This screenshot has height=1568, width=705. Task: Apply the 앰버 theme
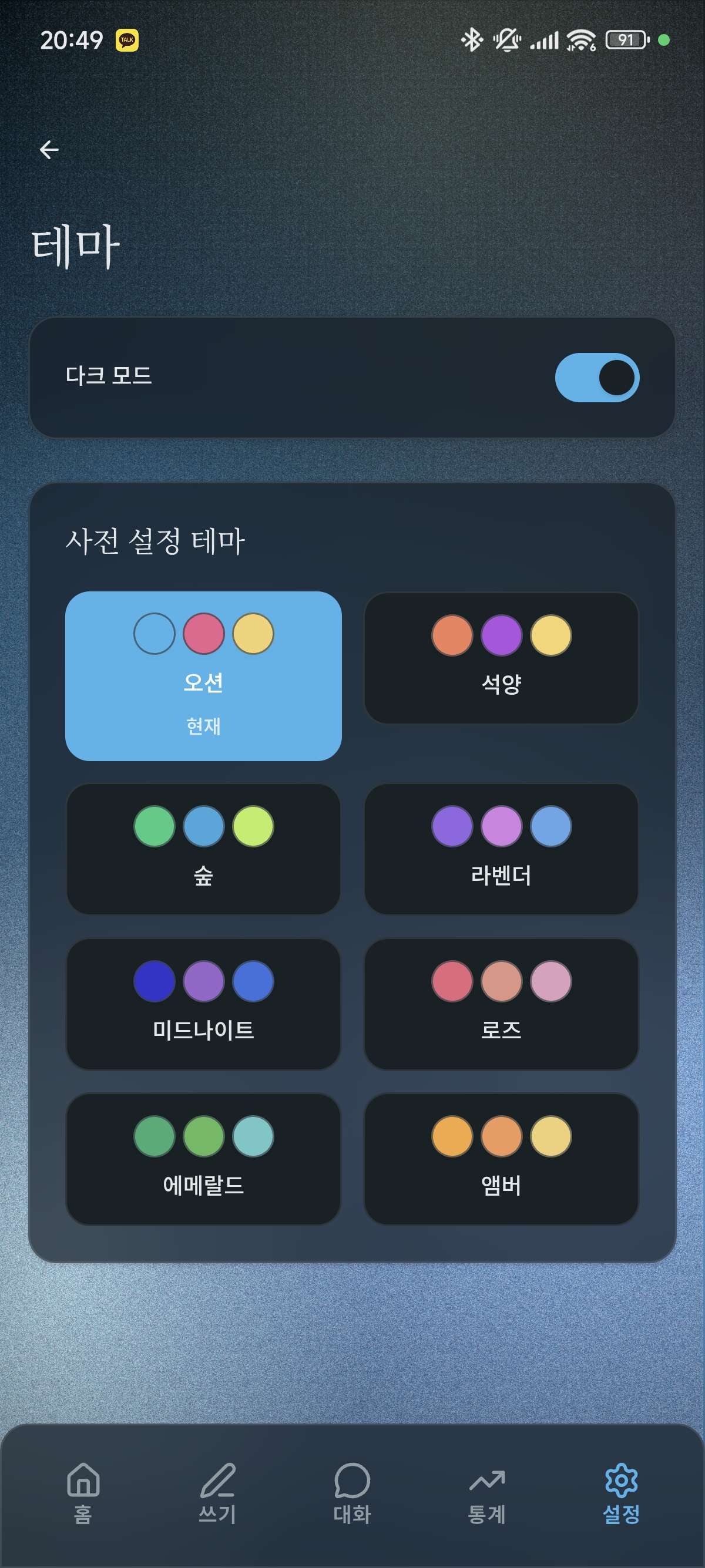coord(501,1159)
